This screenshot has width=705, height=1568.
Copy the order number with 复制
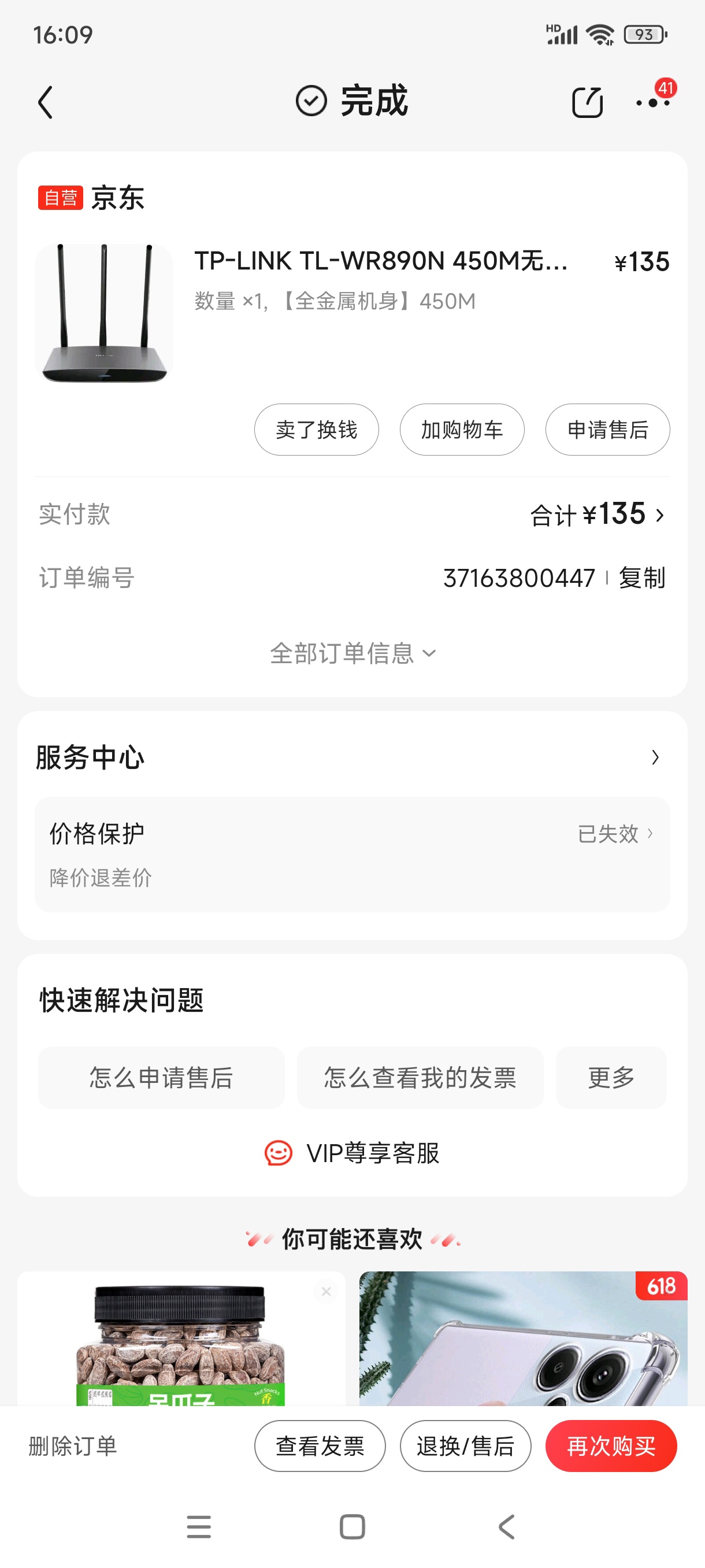(642, 578)
